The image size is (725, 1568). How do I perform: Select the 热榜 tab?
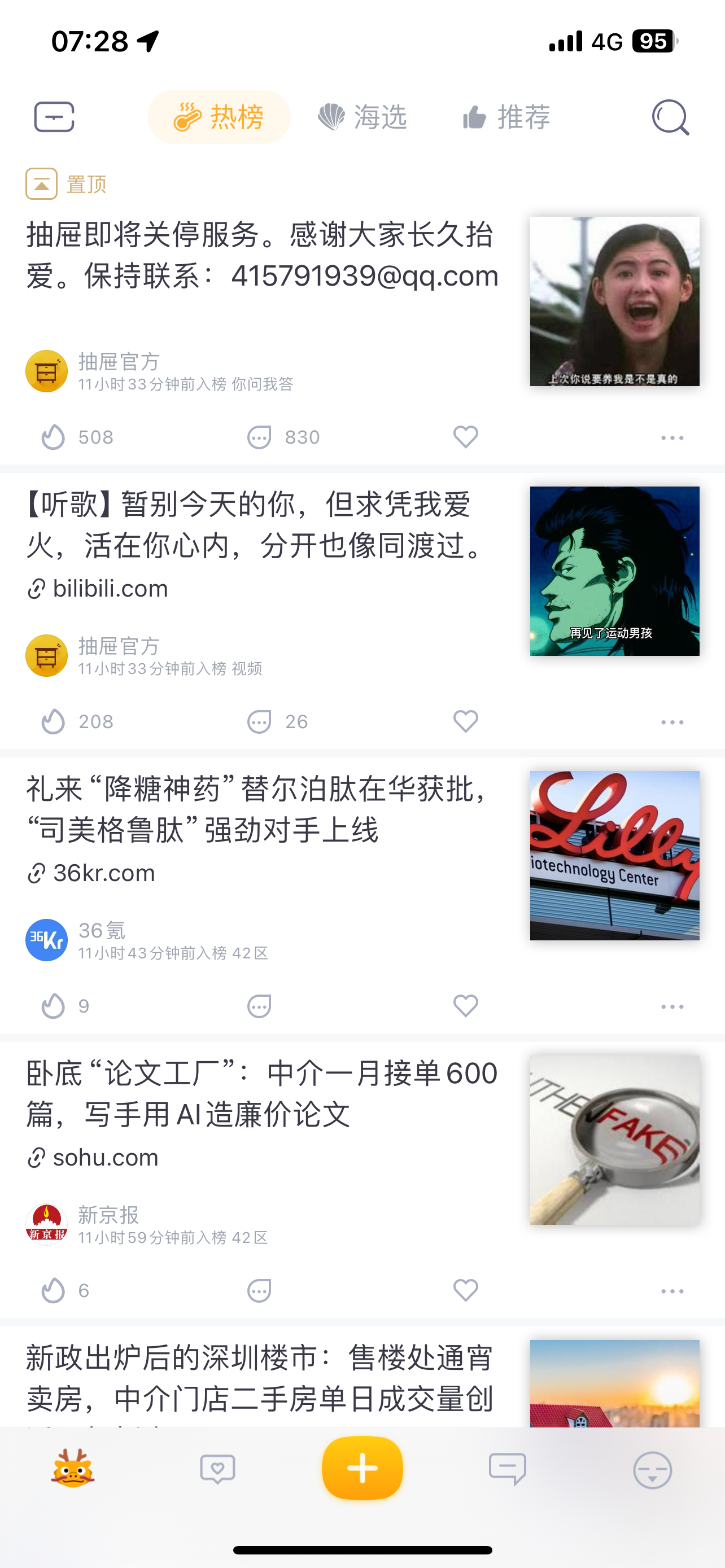coord(219,117)
